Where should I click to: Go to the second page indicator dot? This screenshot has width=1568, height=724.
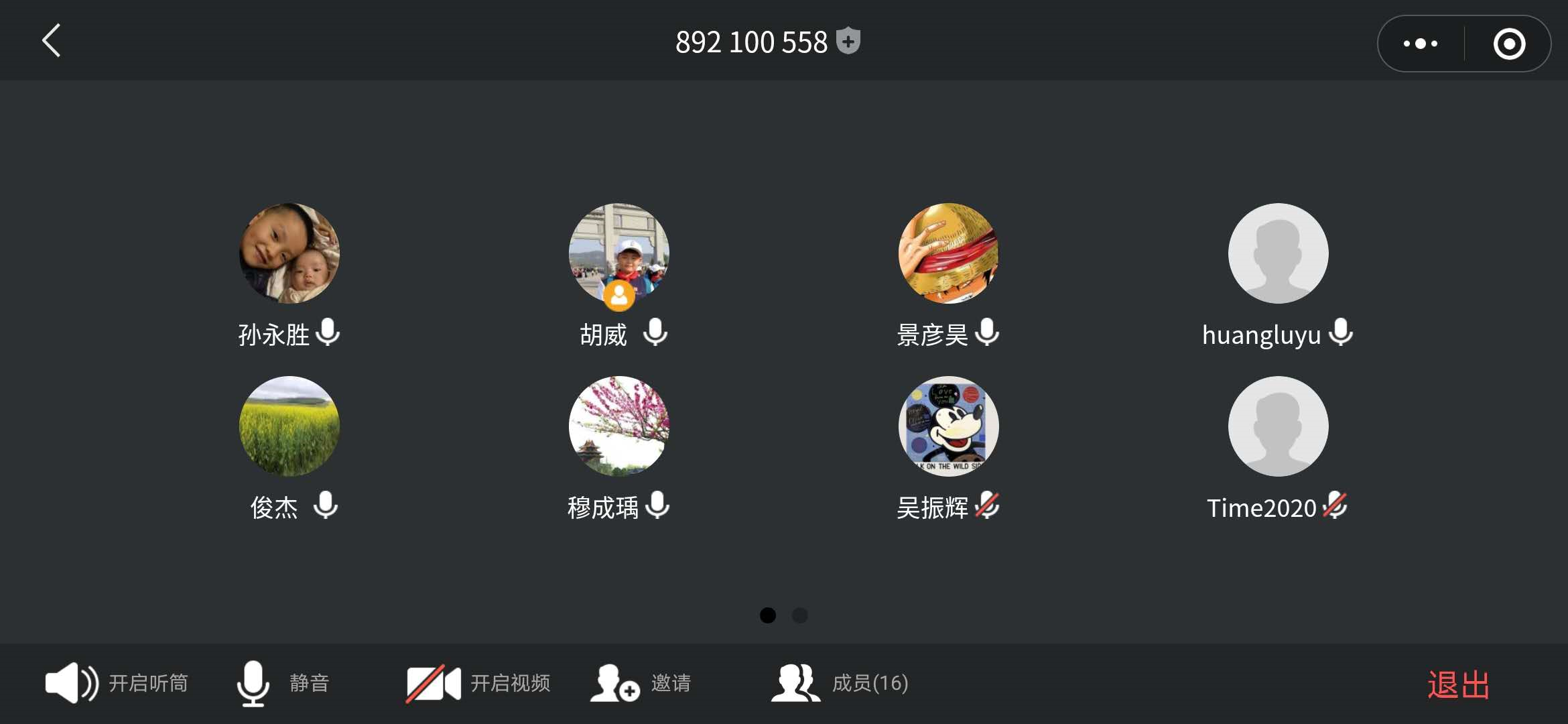click(x=799, y=615)
